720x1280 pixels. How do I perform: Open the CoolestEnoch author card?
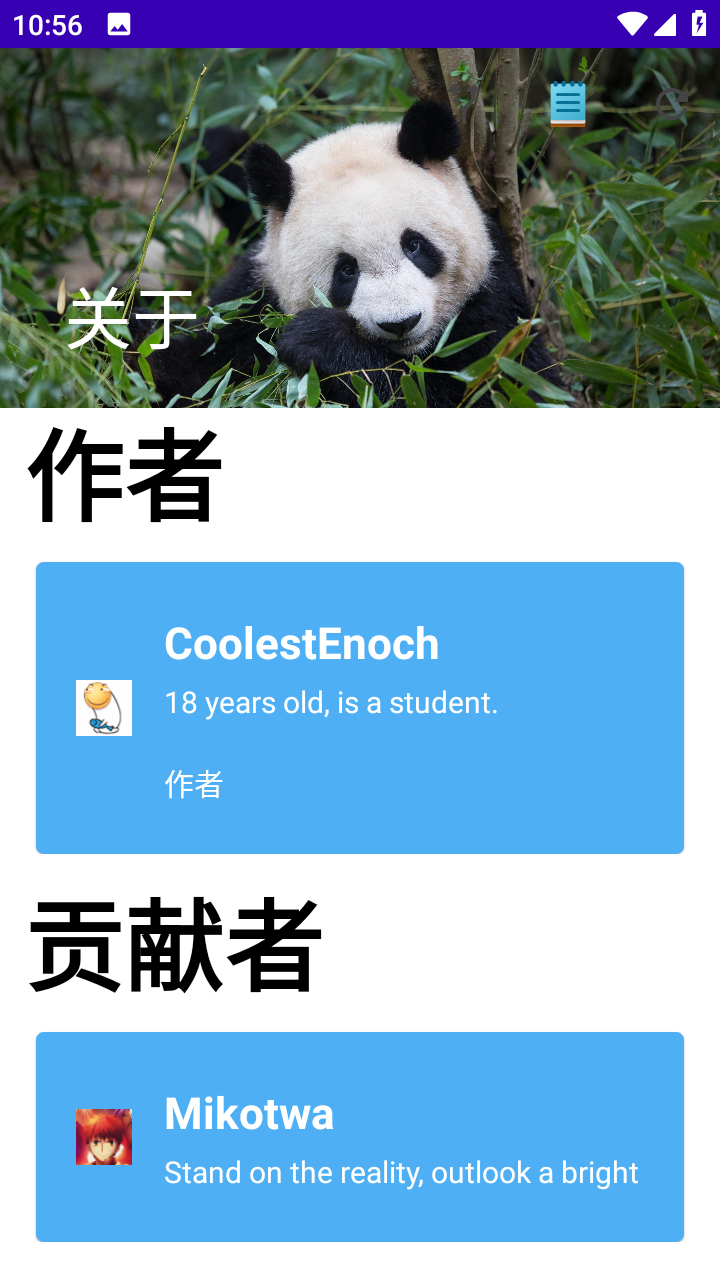click(x=360, y=708)
